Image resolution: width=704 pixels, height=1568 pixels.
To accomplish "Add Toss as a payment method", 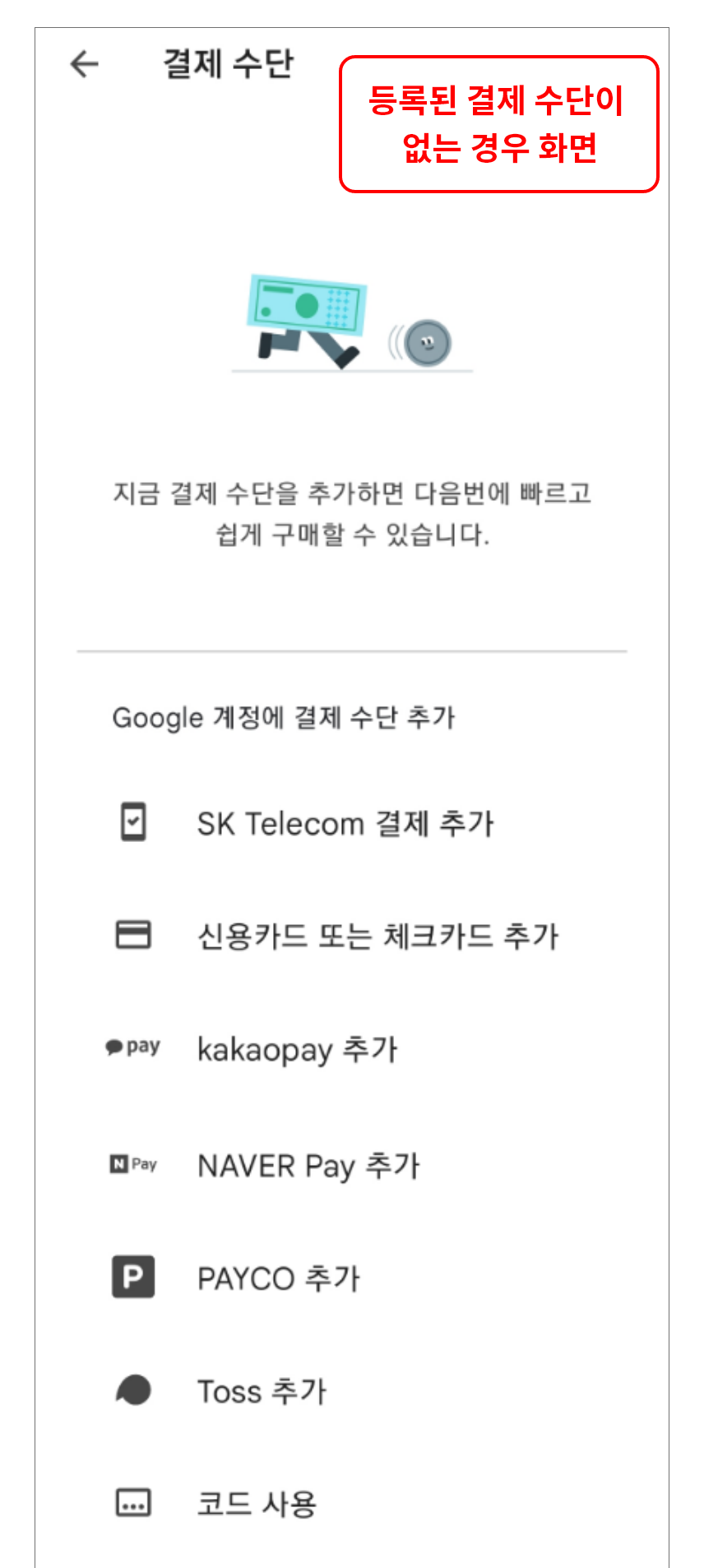I will point(262,1391).
